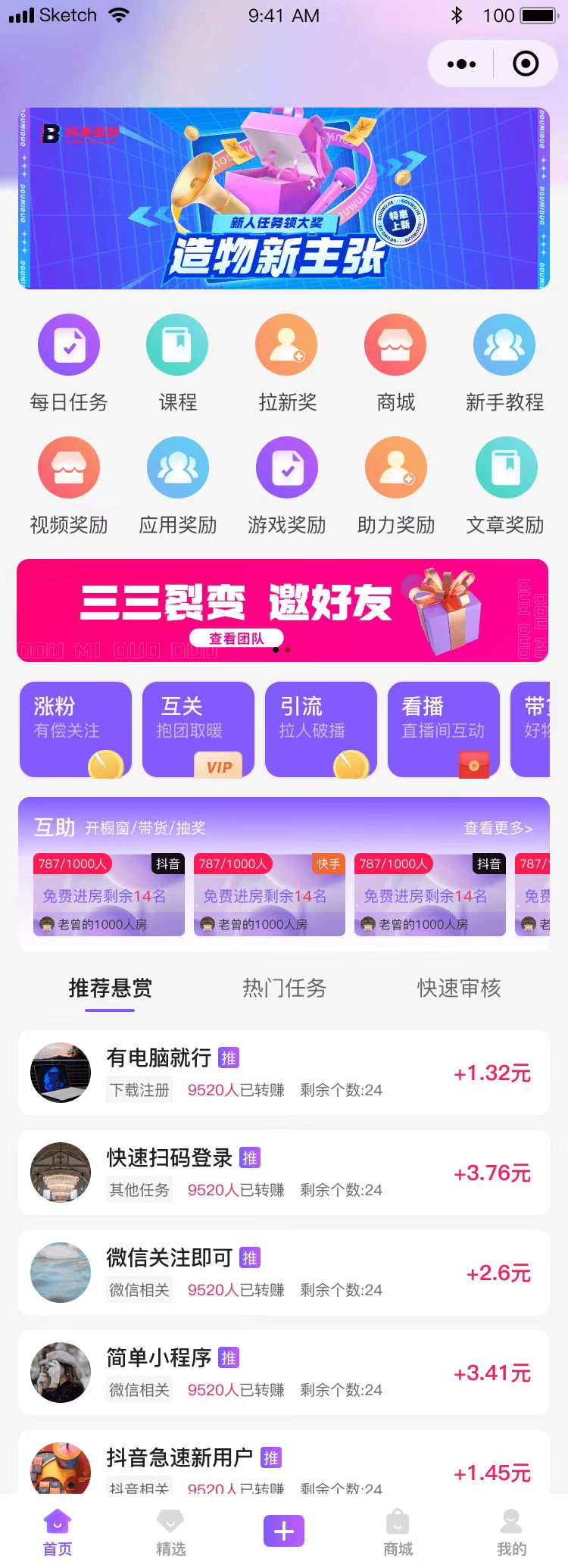Tap 查看更多 in the 互助 section
Image resolution: width=568 pixels, height=1568 pixels.
pos(498,828)
